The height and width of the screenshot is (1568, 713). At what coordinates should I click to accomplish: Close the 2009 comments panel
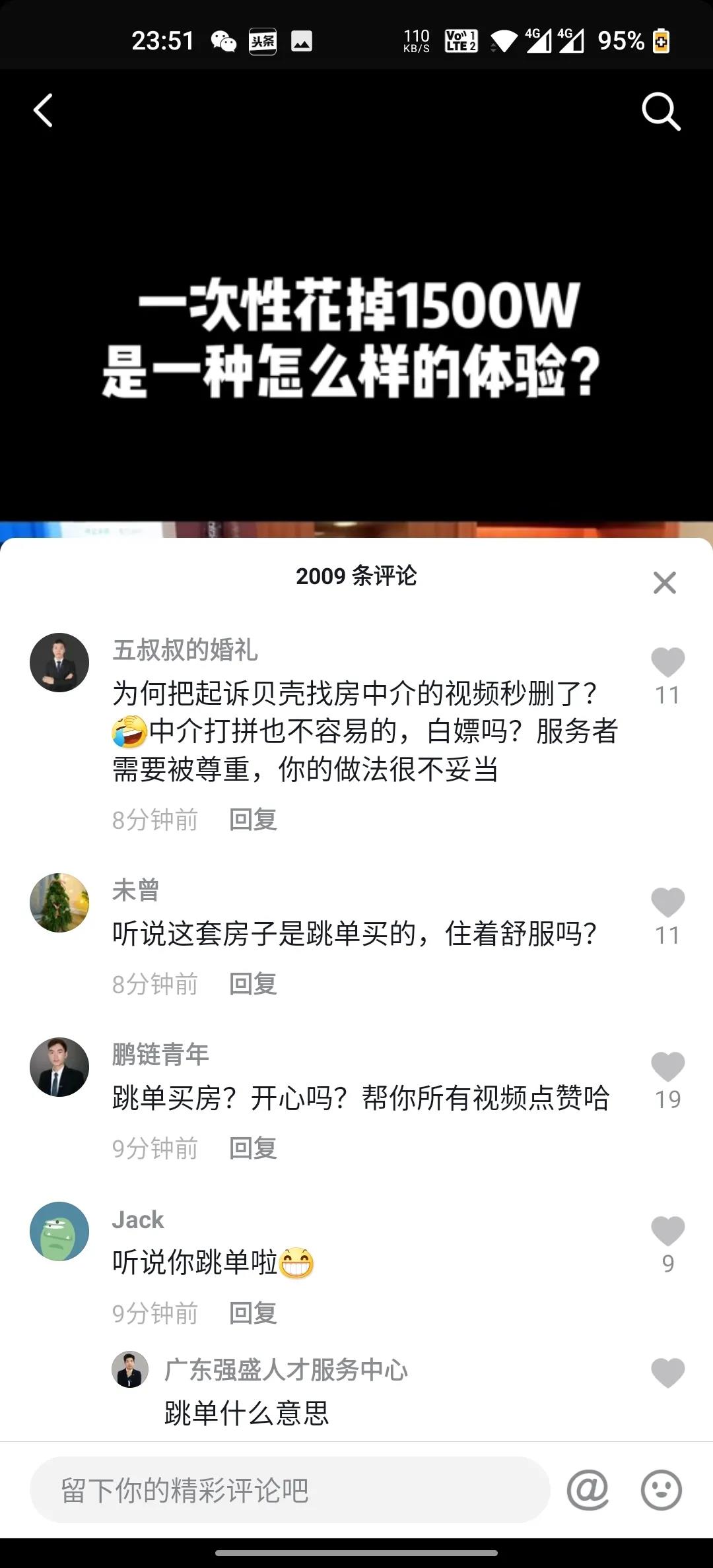pyautogui.click(x=664, y=583)
